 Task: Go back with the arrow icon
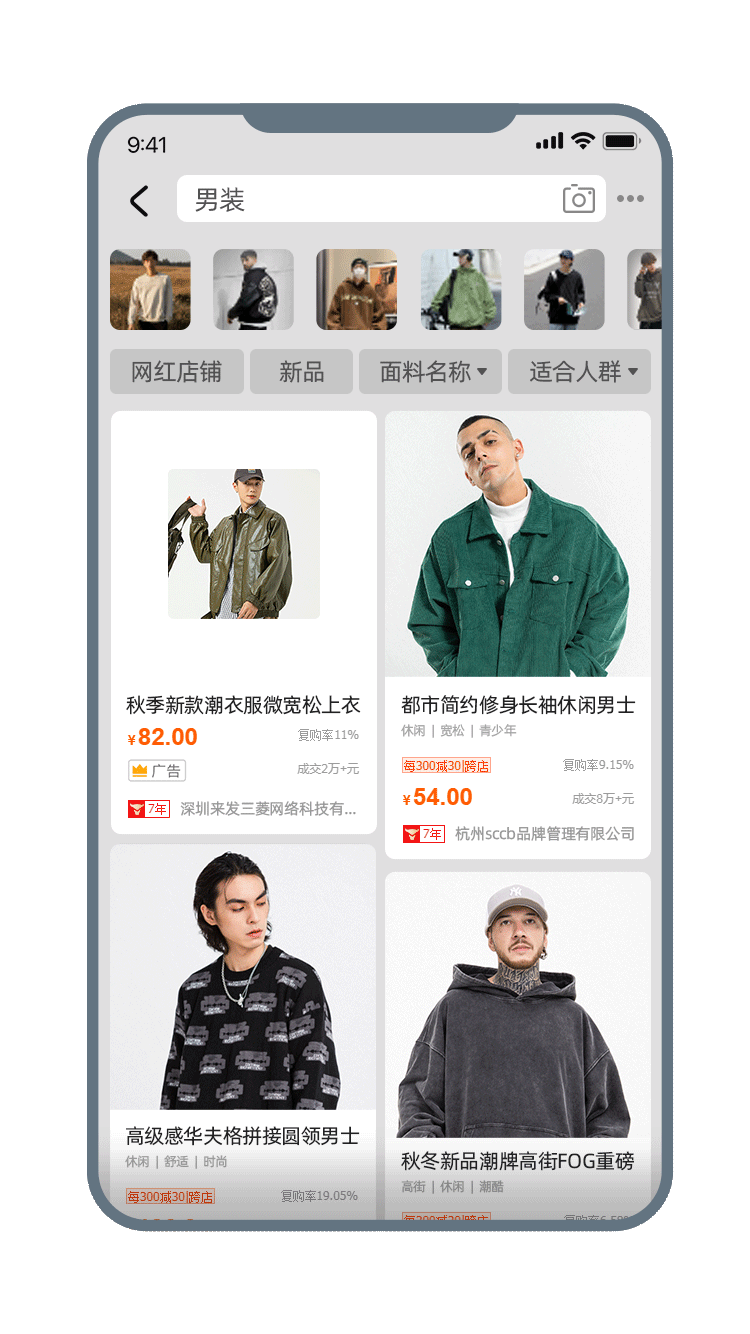[139, 201]
